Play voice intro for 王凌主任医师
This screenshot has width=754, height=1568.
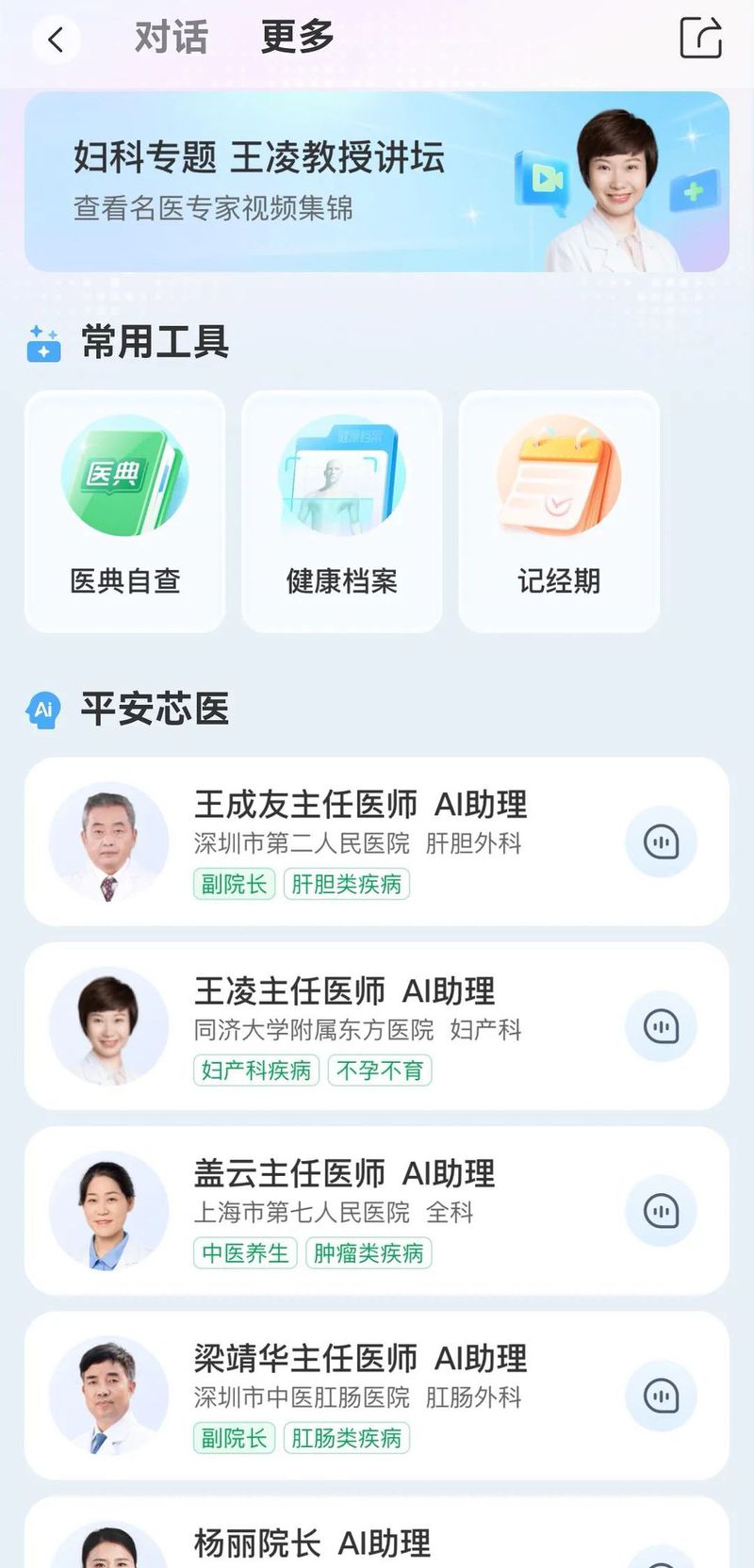(661, 1026)
